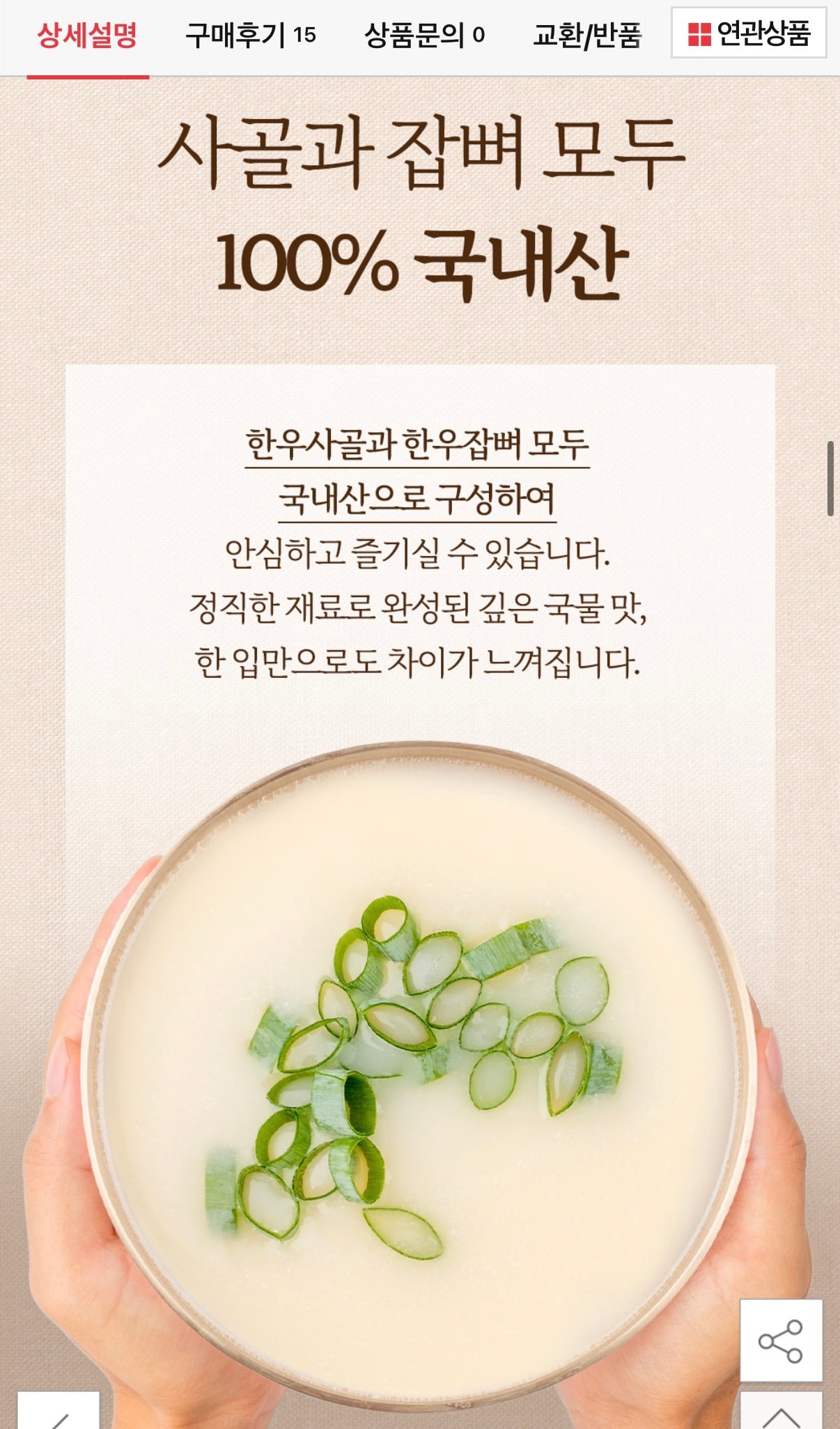840x1429 pixels.
Task: Open the 구매후기 reviews tab
Action: click(x=251, y=35)
